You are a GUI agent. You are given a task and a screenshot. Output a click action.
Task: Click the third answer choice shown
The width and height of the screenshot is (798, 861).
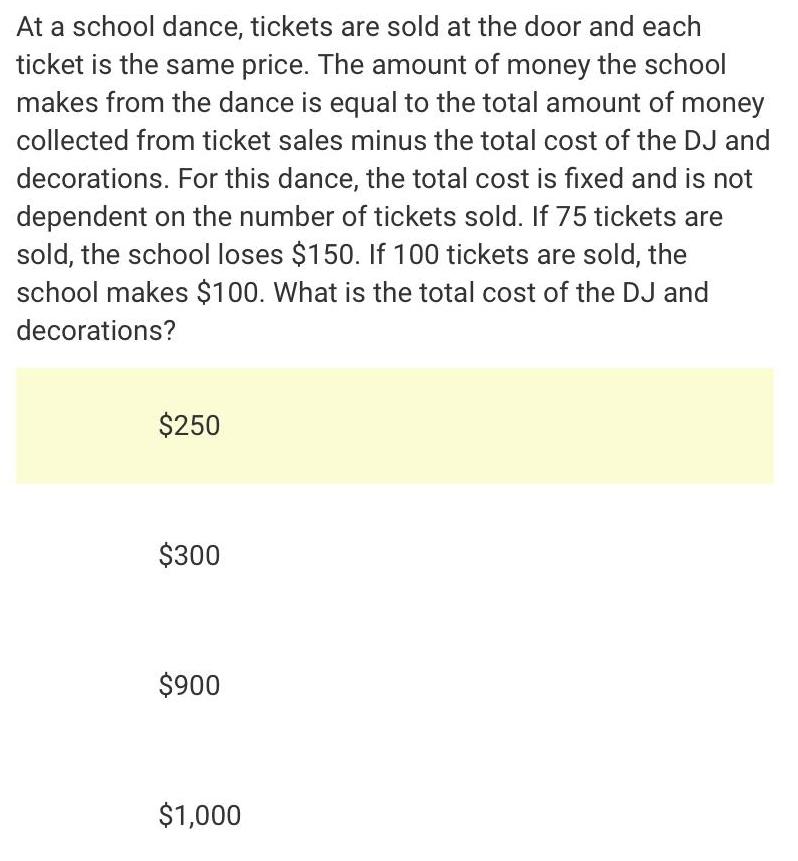(x=190, y=685)
